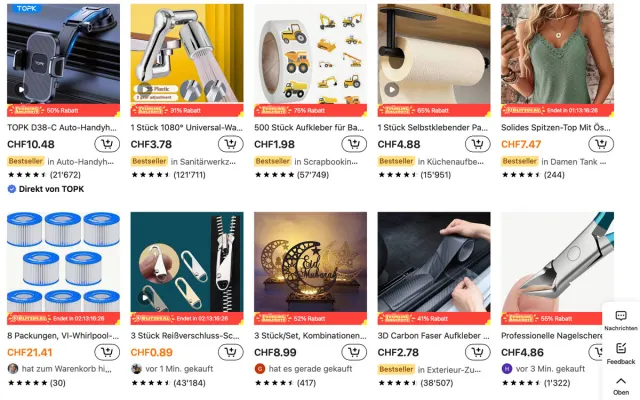
Task: Add the CHF4.88 paper holder to cart
Action: pos(478,144)
